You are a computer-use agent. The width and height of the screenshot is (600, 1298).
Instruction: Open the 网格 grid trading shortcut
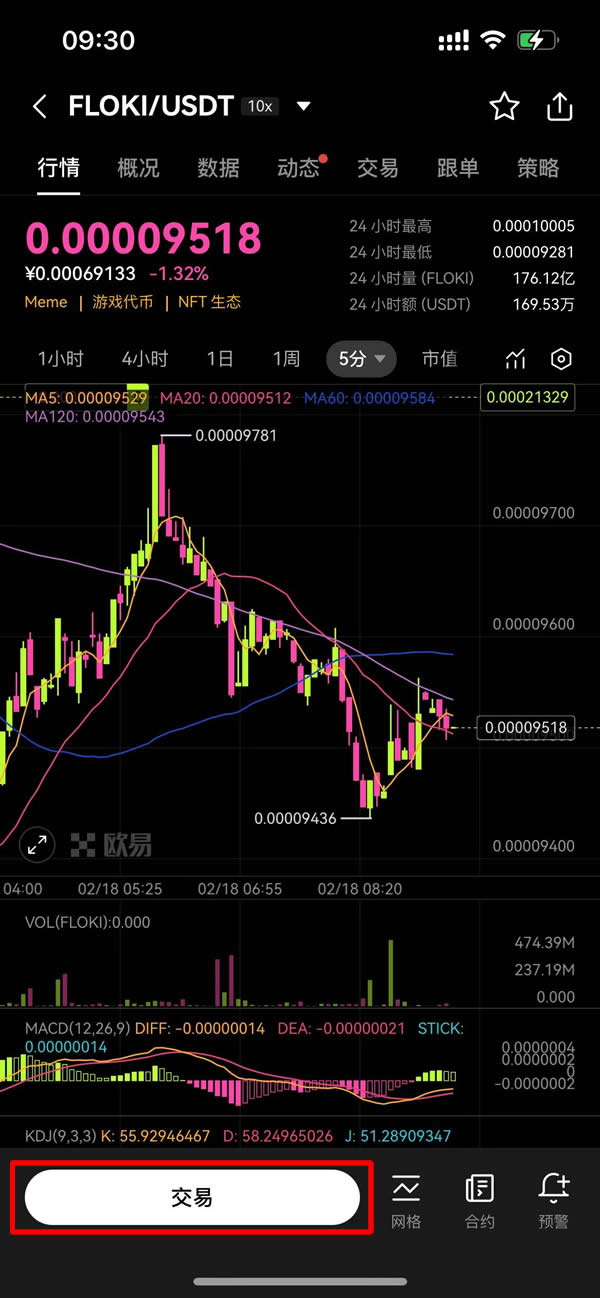tap(406, 1199)
